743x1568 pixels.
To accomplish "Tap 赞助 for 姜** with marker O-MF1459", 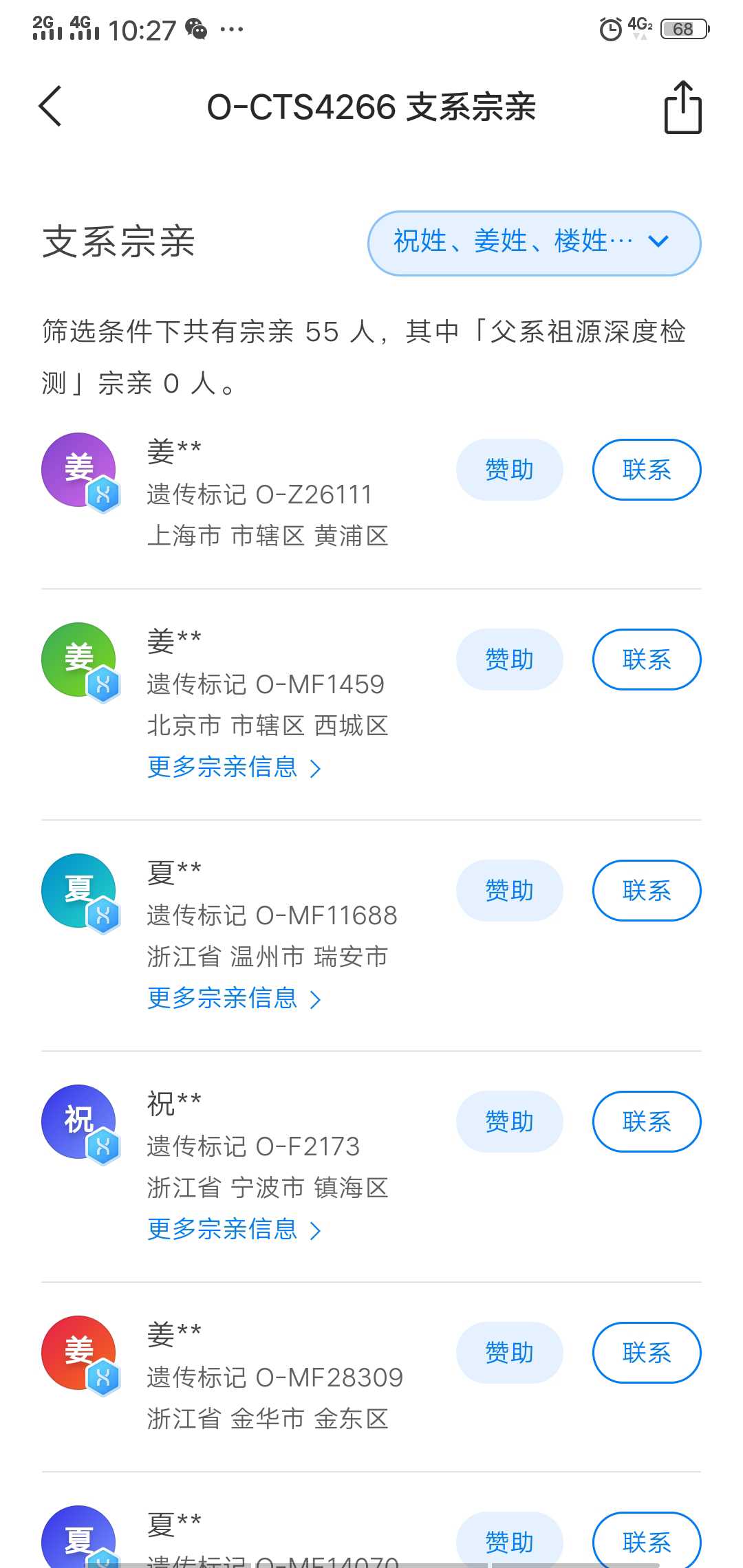I will pos(509,660).
